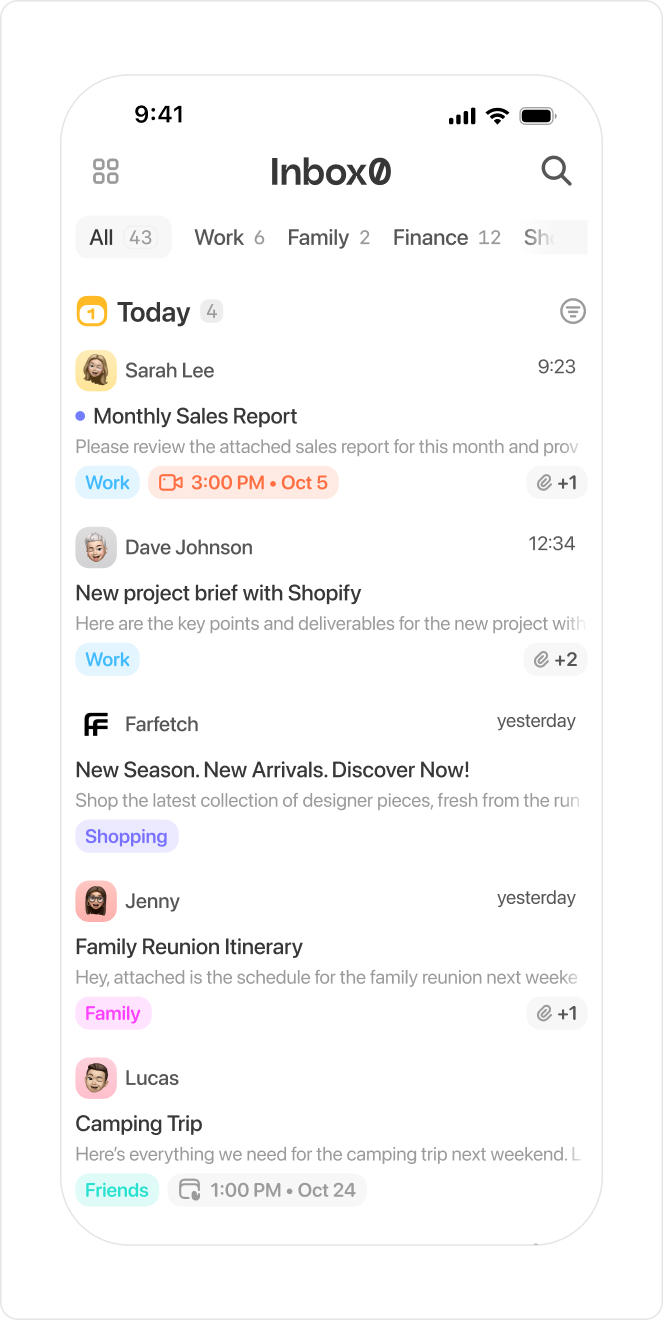
Task: Open Lucas's Camping Trip email
Action: 331,1132
